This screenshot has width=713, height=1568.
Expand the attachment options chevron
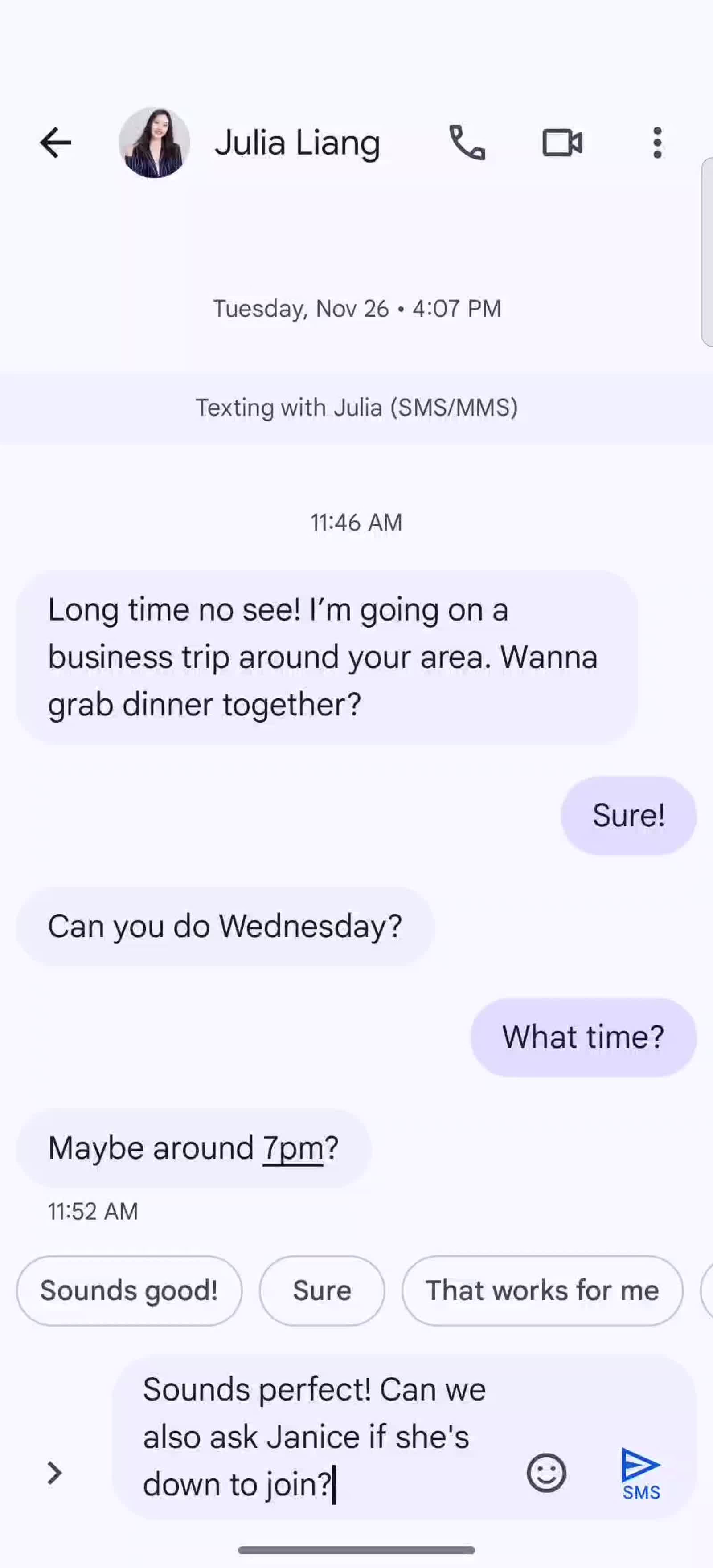tap(55, 1473)
